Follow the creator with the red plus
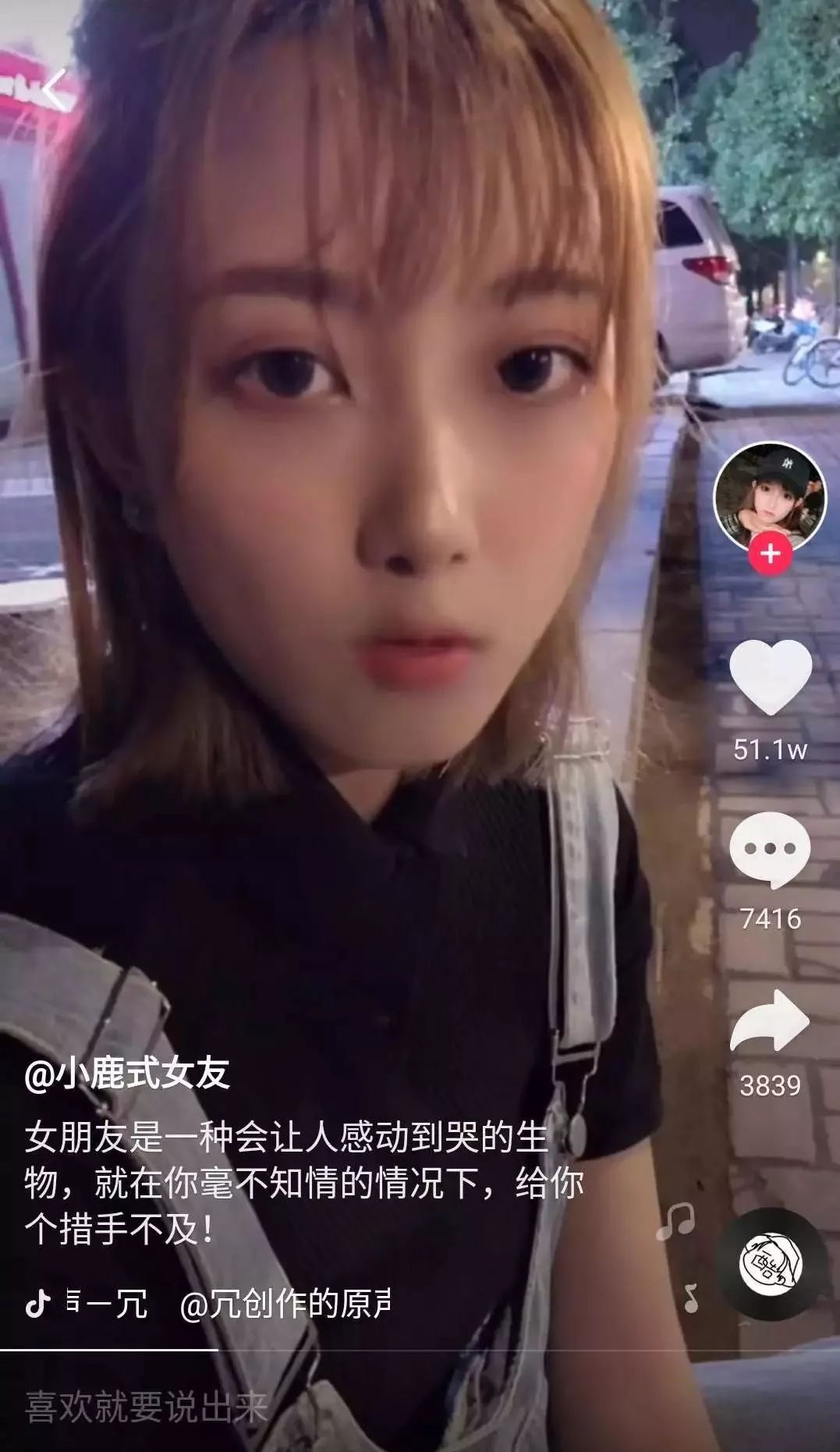 tap(770, 554)
